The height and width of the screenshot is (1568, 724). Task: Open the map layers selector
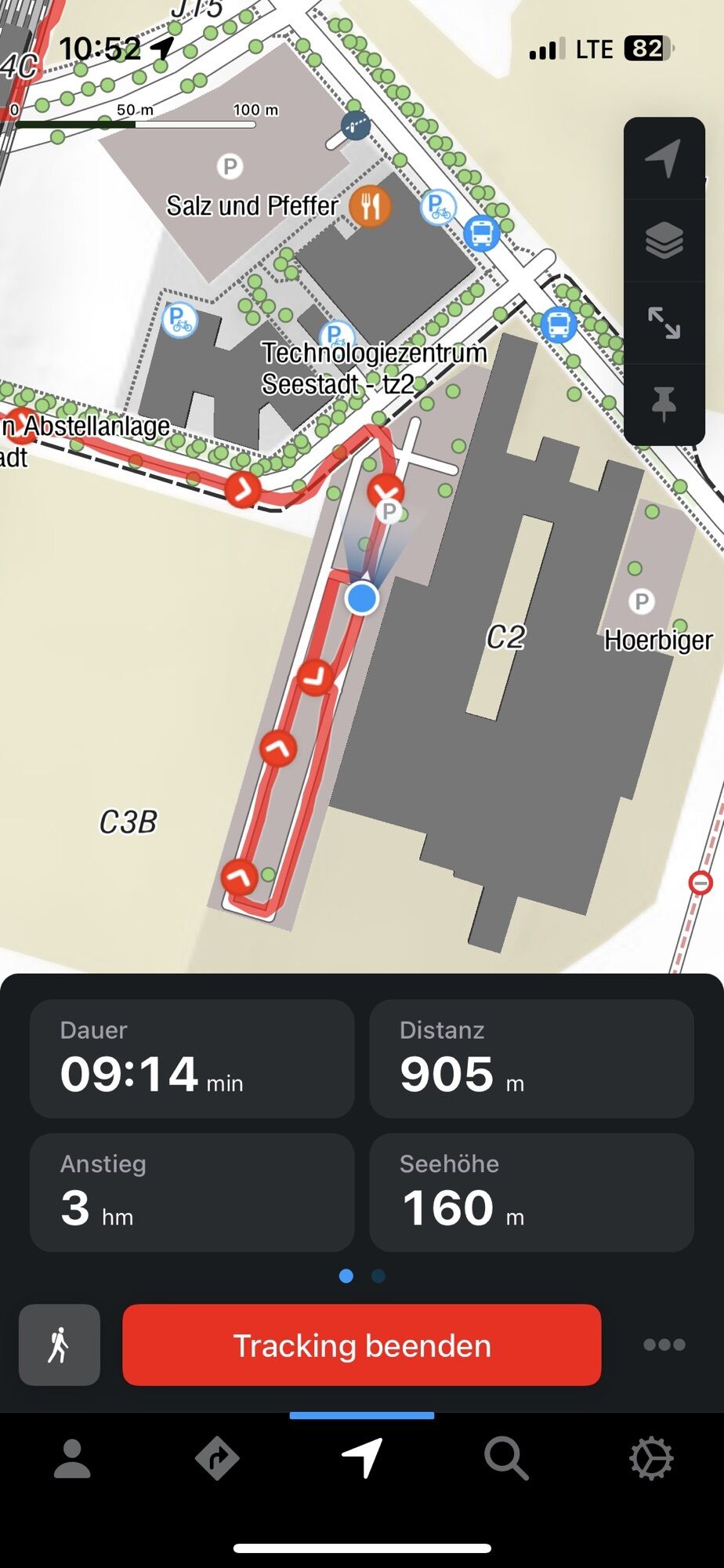coord(664,241)
